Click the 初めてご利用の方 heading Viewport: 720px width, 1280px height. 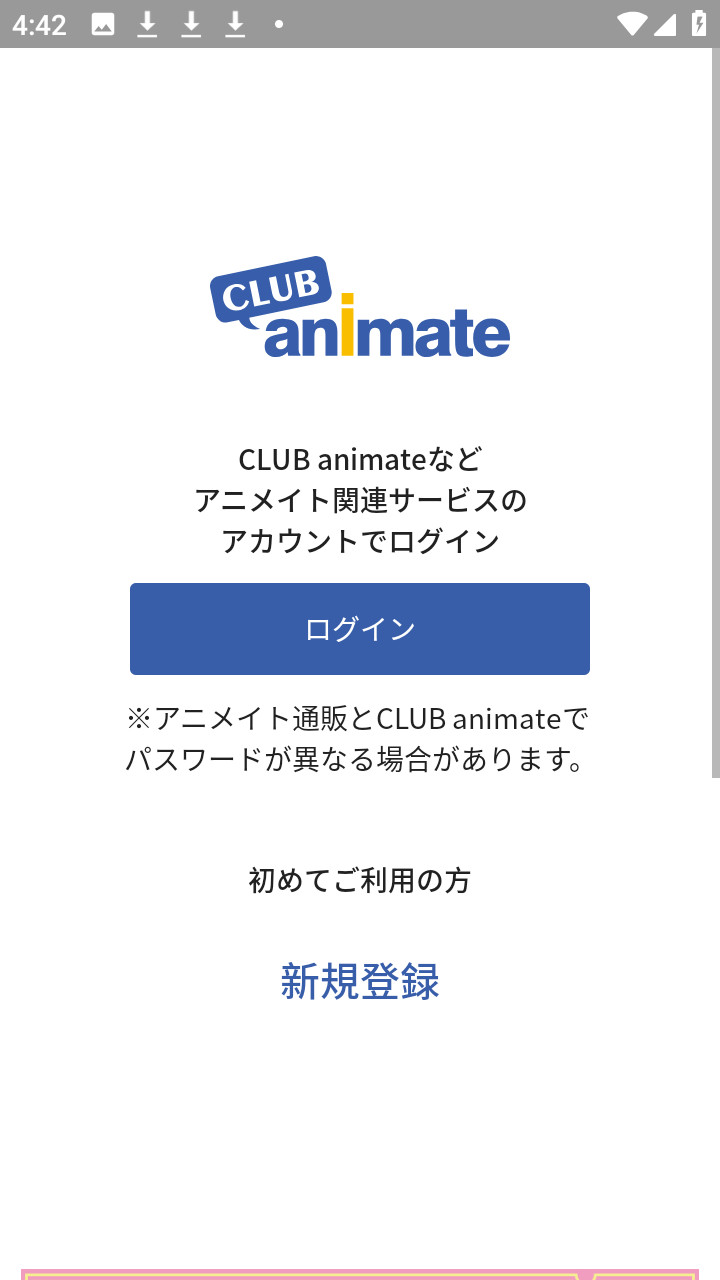[360, 881]
